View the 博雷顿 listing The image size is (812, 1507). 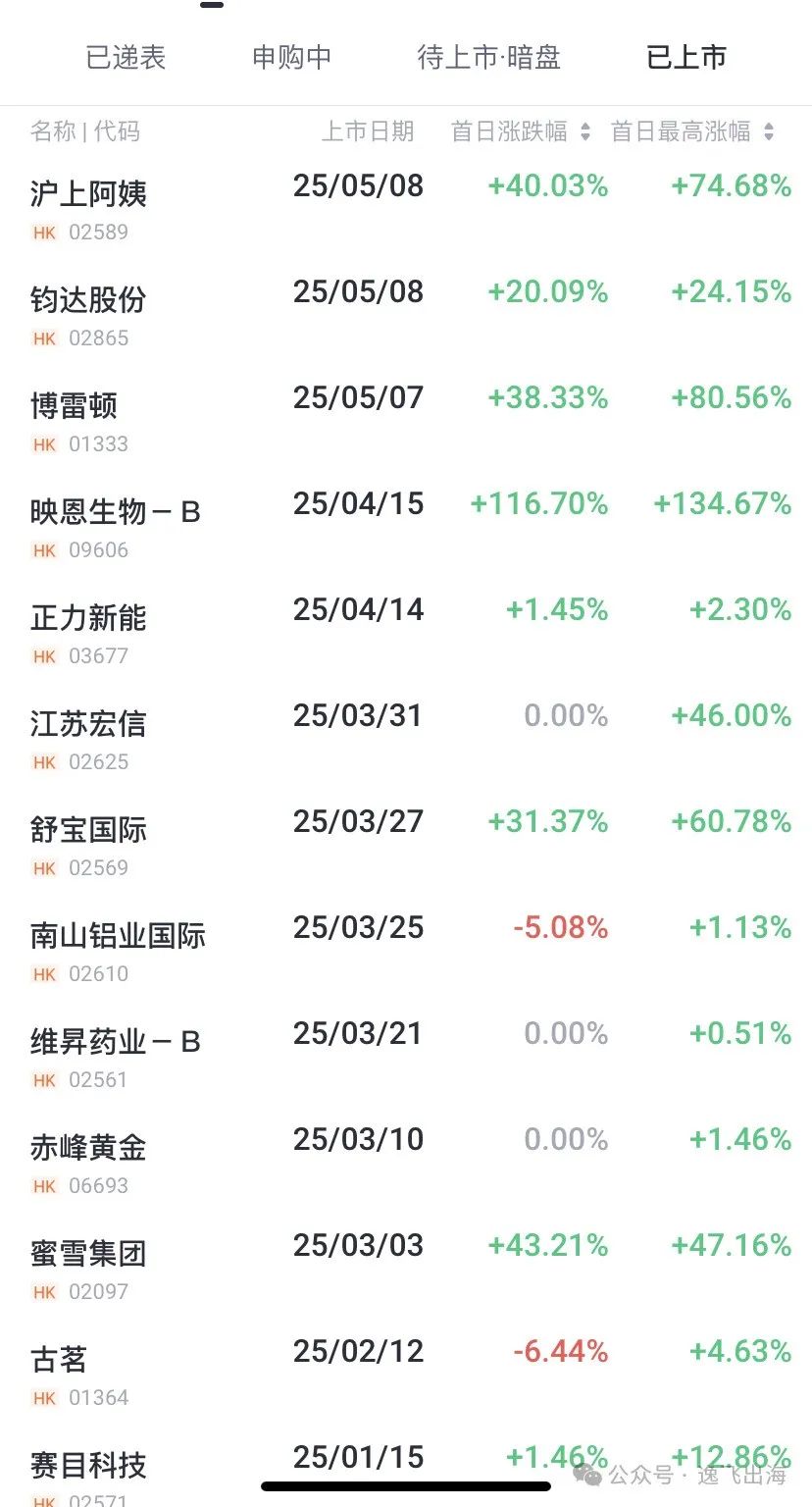point(406,420)
